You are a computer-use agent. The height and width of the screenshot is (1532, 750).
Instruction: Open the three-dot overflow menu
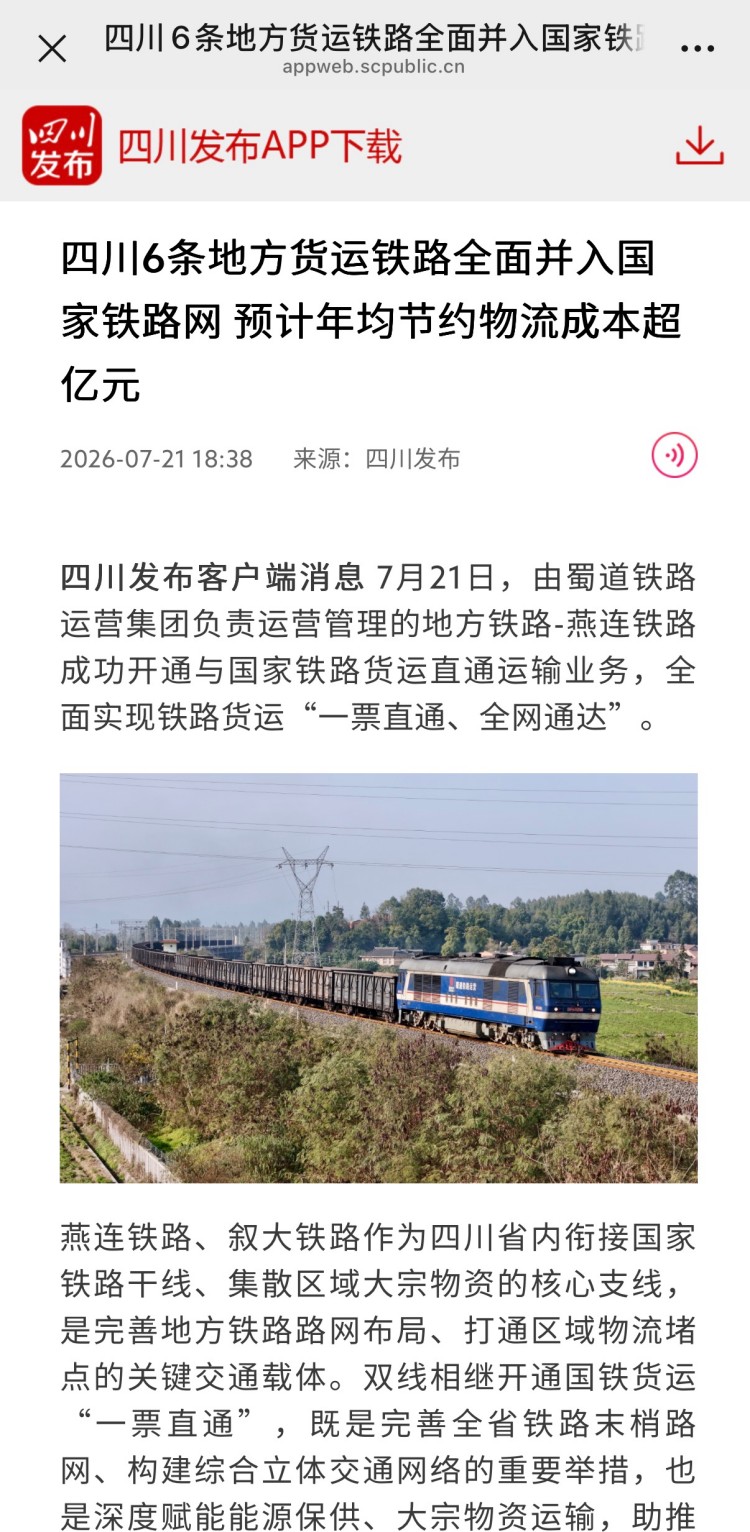tap(697, 48)
